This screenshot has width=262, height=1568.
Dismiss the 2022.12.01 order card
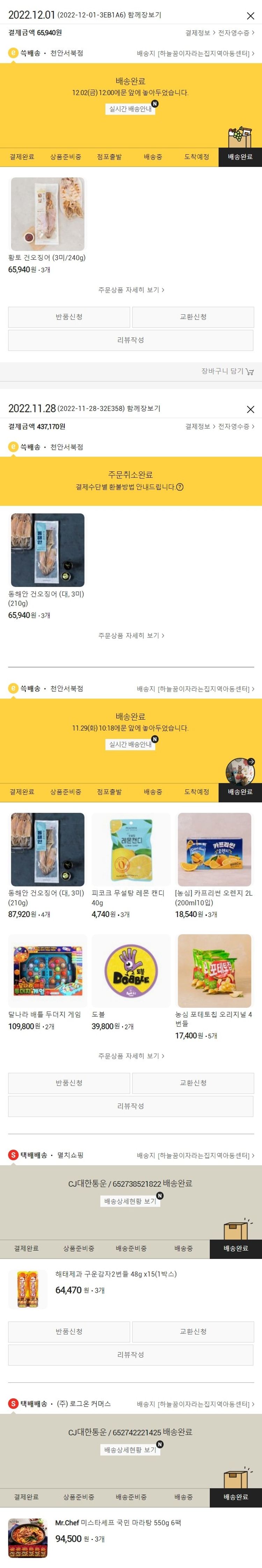[250, 16]
